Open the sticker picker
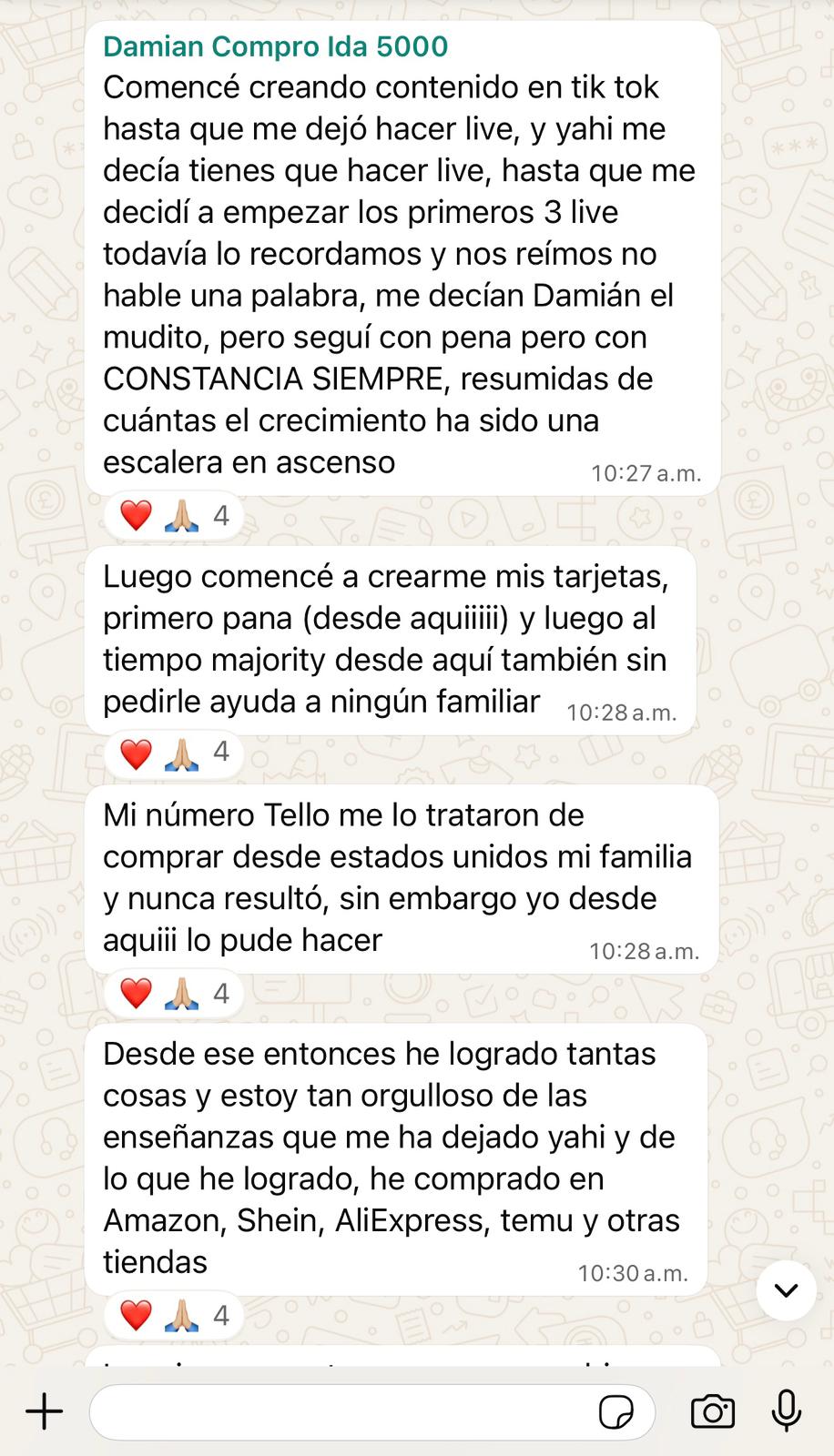 [615, 1412]
